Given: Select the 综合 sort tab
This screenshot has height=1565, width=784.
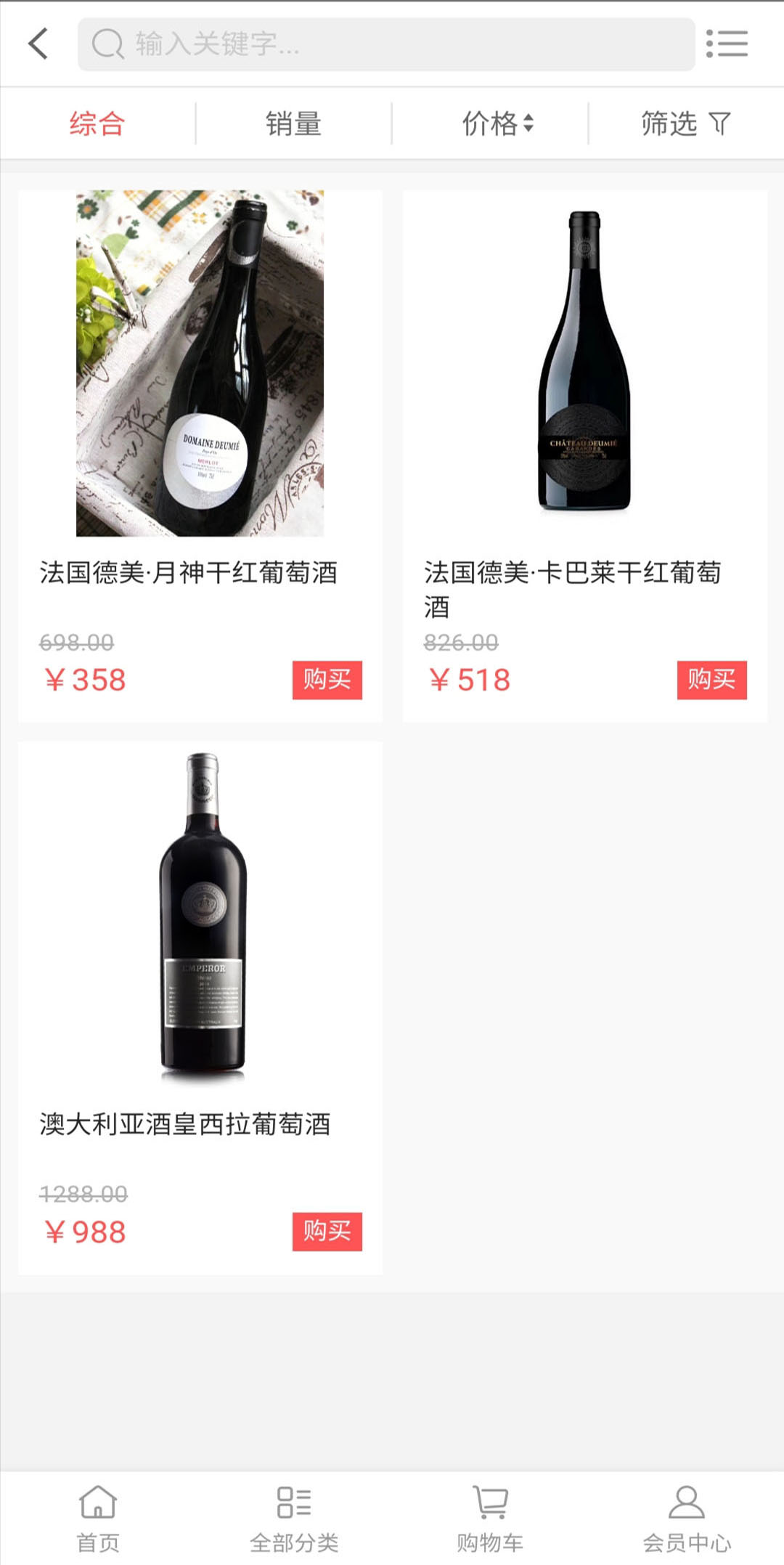Looking at the screenshot, I should pyautogui.click(x=97, y=123).
